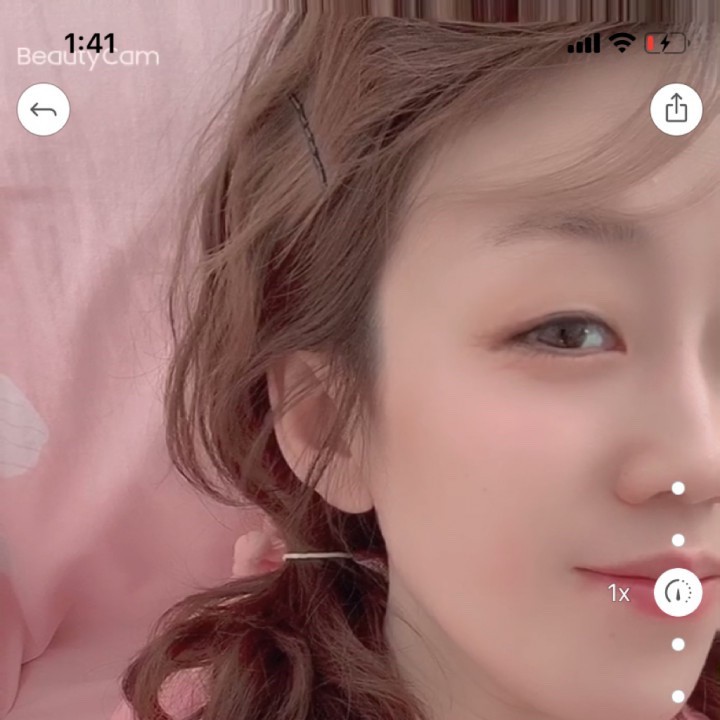This screenshot has height=720, width=720.
Task: Go back using the arrow button
Action: click(43, 109)
